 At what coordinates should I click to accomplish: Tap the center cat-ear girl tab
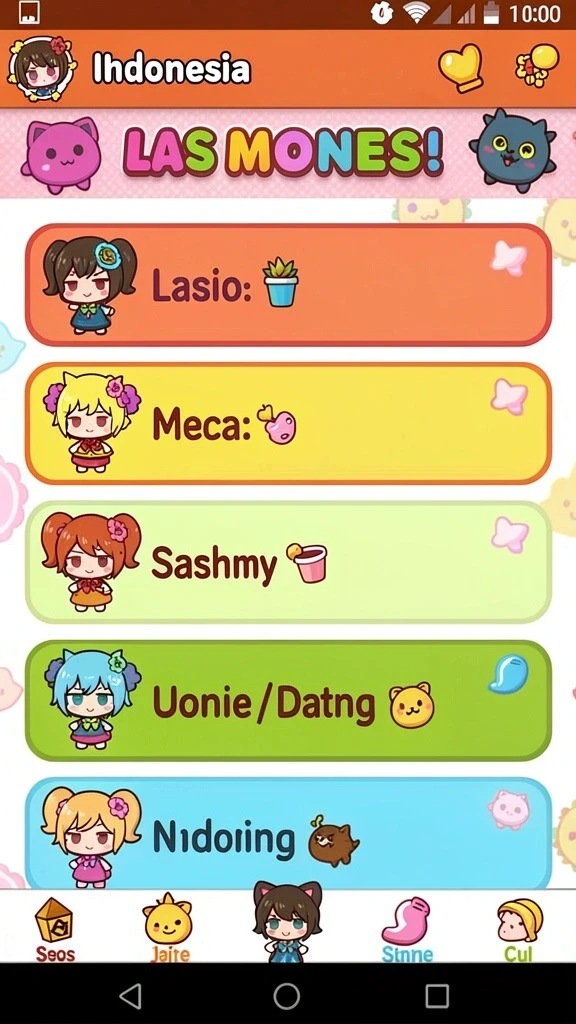[x=287, y=921]
